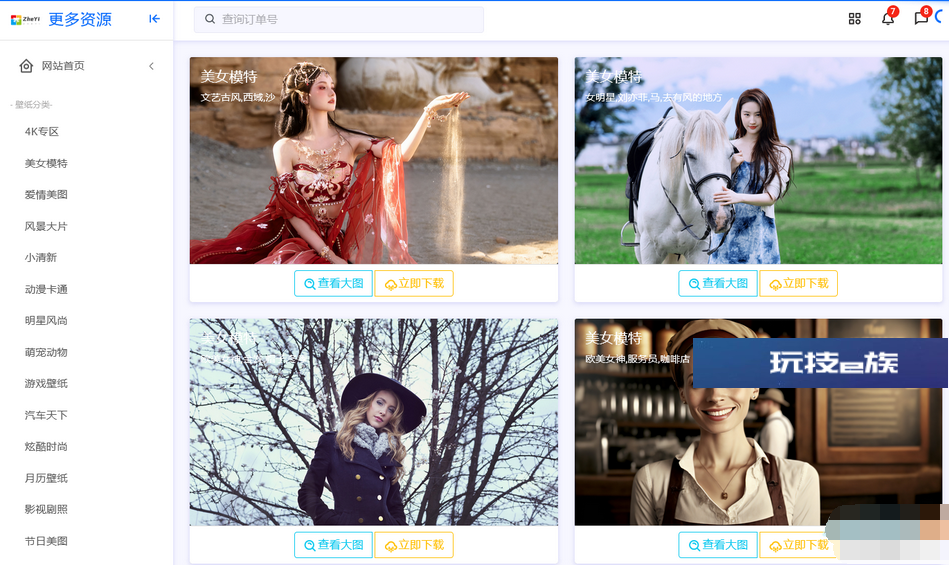The height and width of the screenshot is (574, 949).
Task: View large image of the white horse wallpaper
Action: coord(718,284)
